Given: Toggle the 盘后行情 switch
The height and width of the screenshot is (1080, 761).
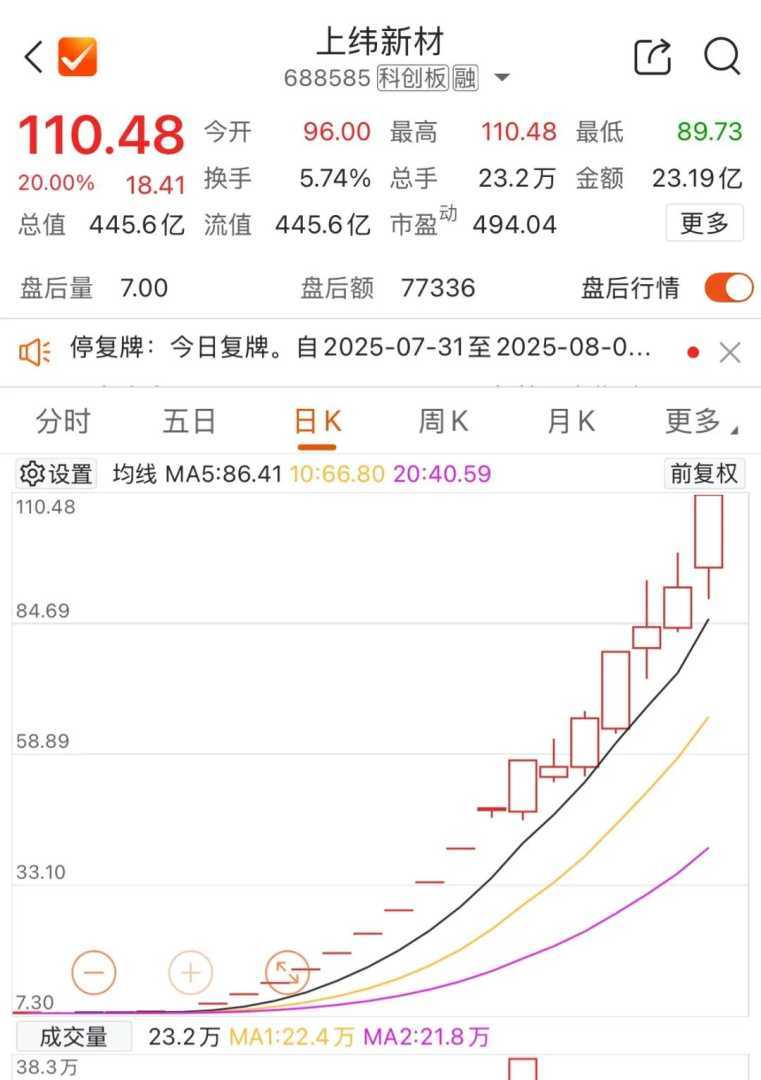Looking at the screenshot, I should (728, 288).
